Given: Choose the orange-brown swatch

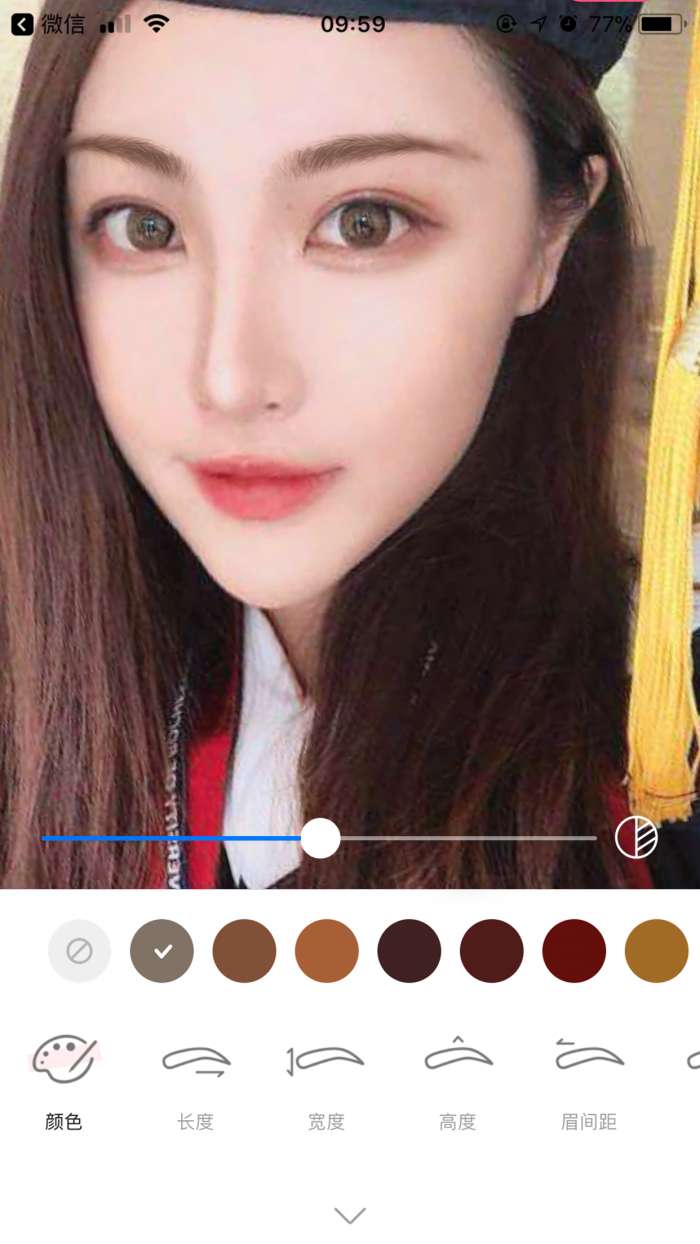Looking at the screenshot, I should [327, 951].
